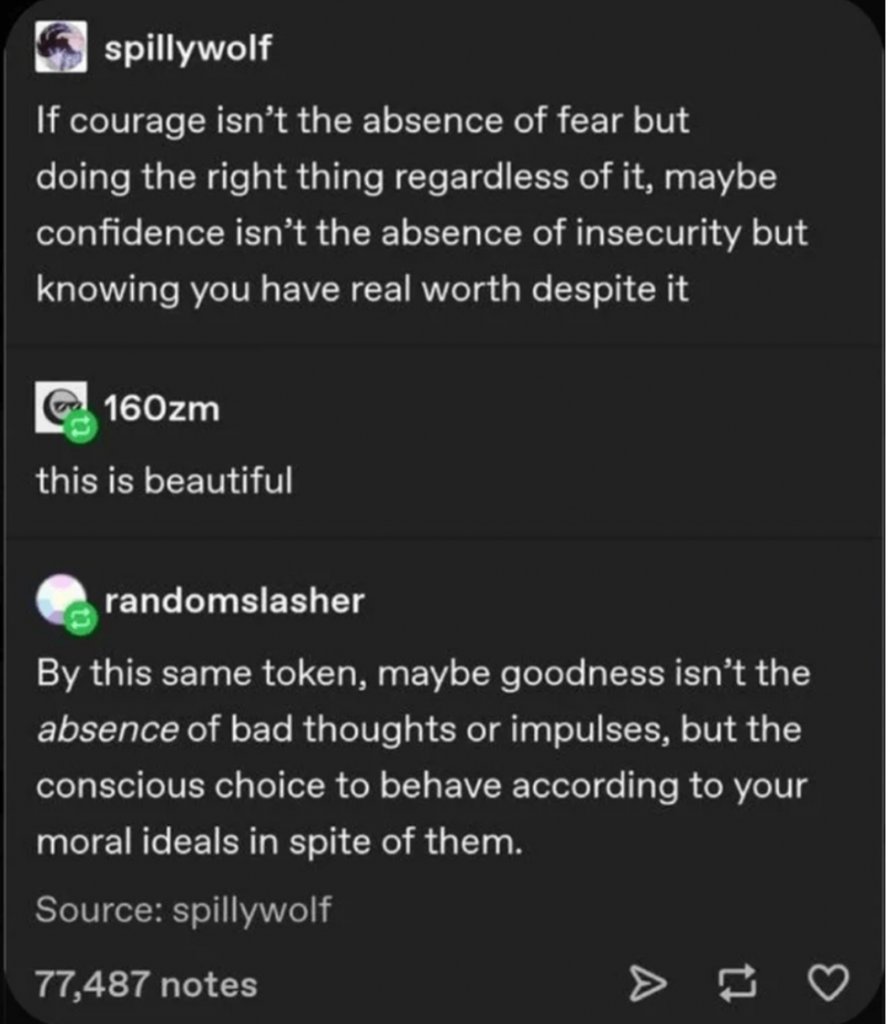Screen dimensions: 890x1024
Task: View the 77,487 notes
Action: point(146,984)
